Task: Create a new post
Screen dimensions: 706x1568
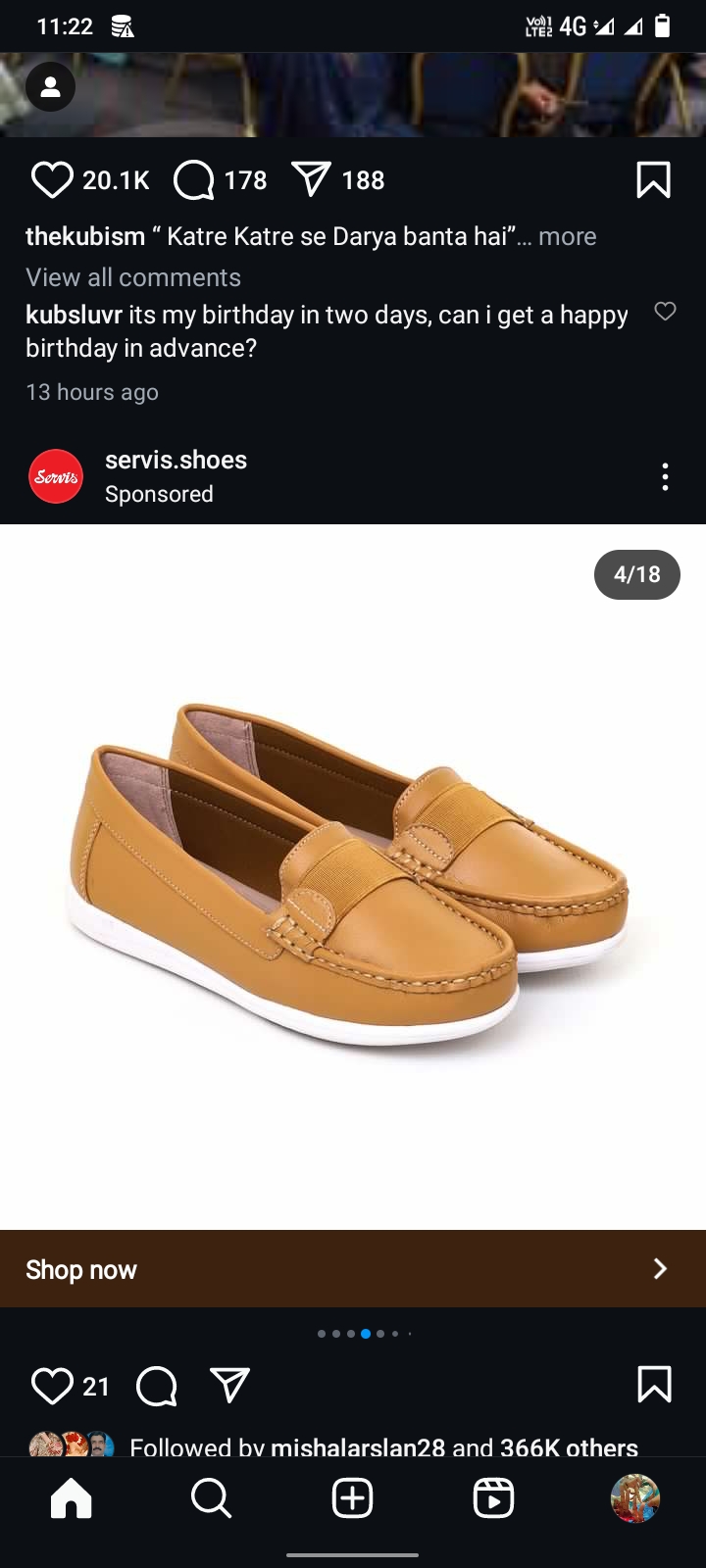Action: [353, 1498]
